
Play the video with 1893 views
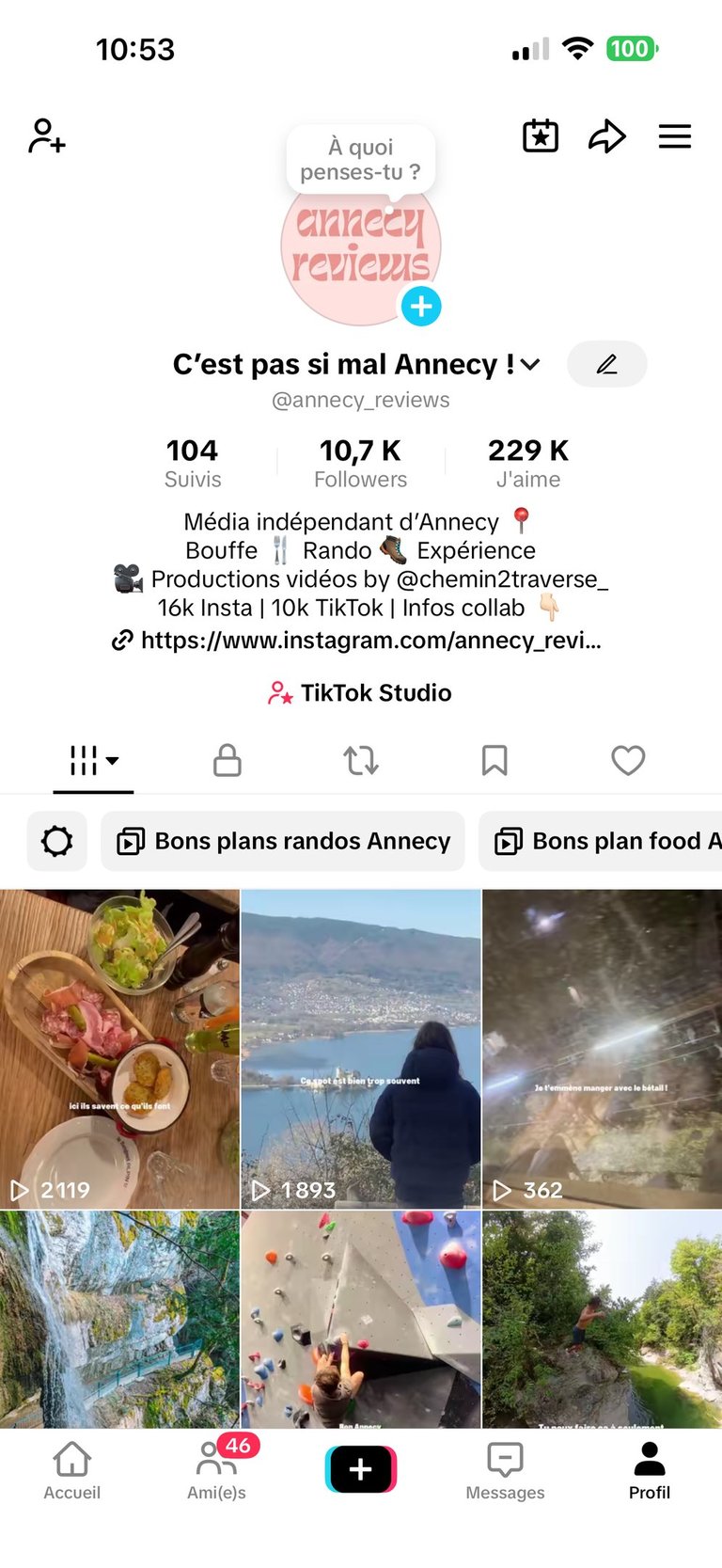[x=361, y=1048]
